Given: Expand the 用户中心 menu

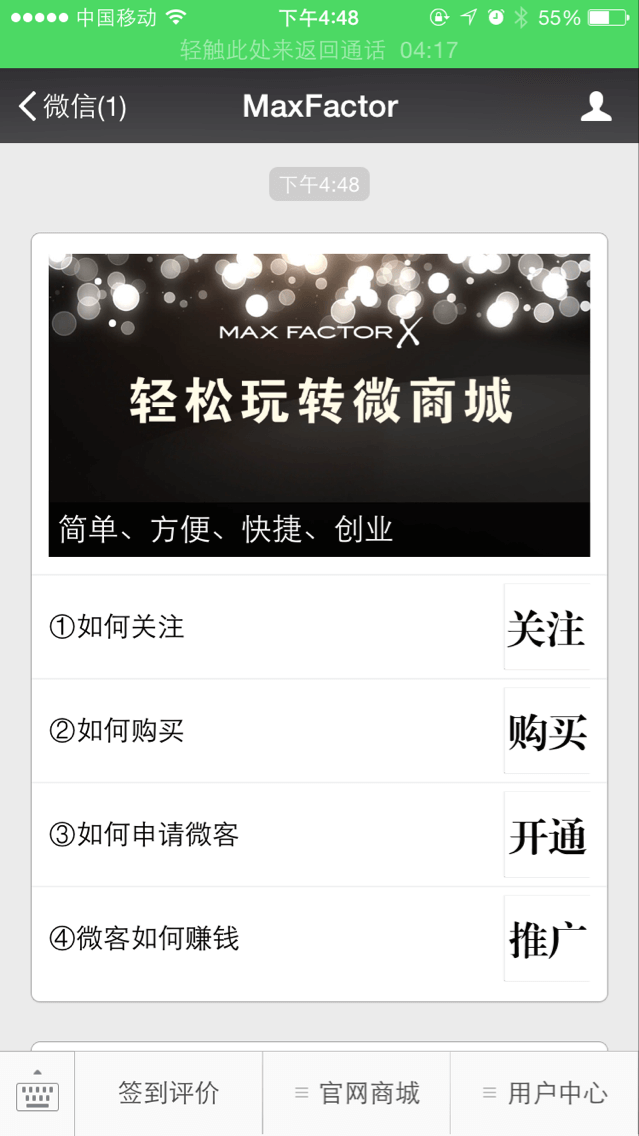Looking at the screenshot, I should [545, 1093].
